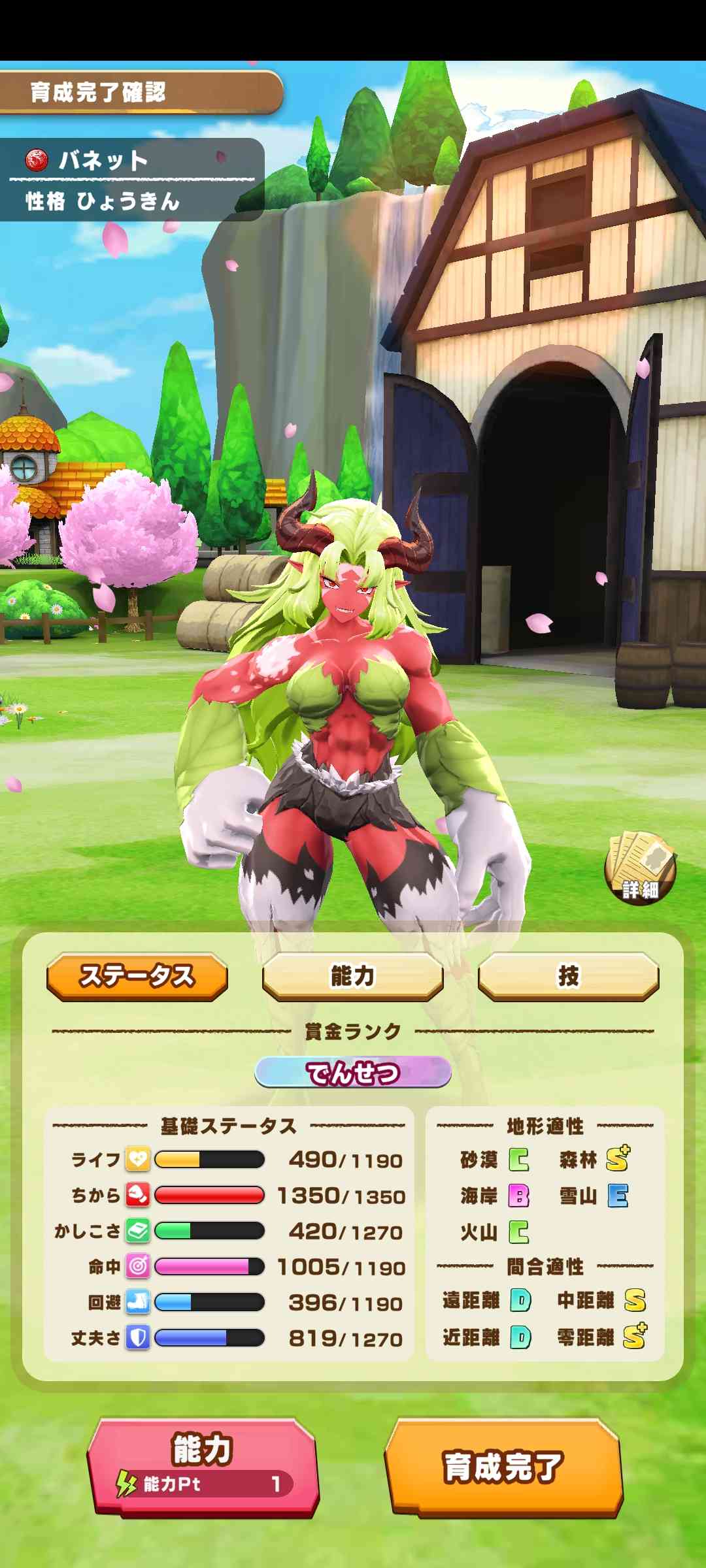Switch to the 技 tab
Image resolution: width=706 pixels, height=1568 pixels.
point(568,976)
